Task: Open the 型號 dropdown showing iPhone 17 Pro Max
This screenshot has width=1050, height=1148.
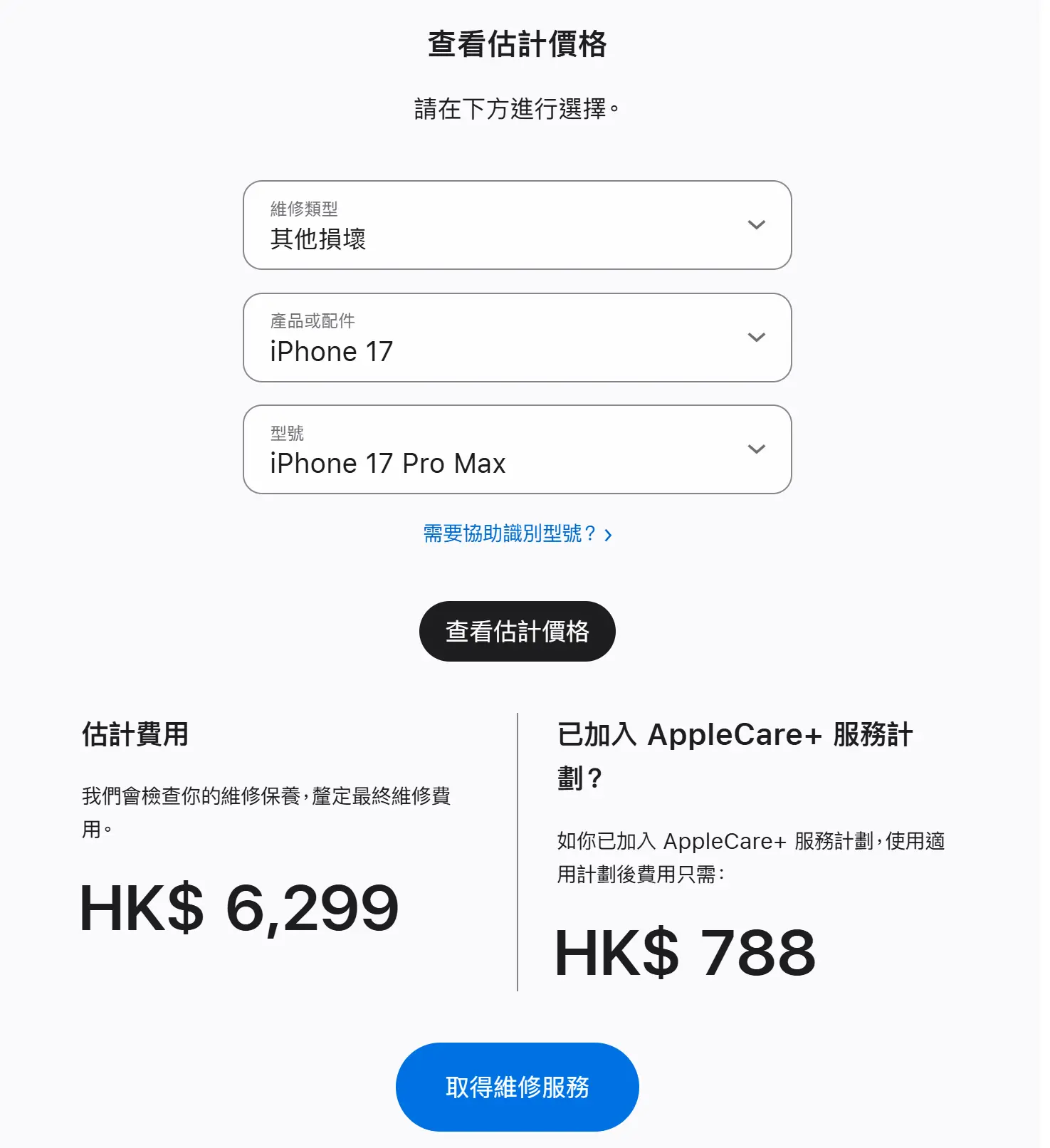Action: (x=517, y=449)
